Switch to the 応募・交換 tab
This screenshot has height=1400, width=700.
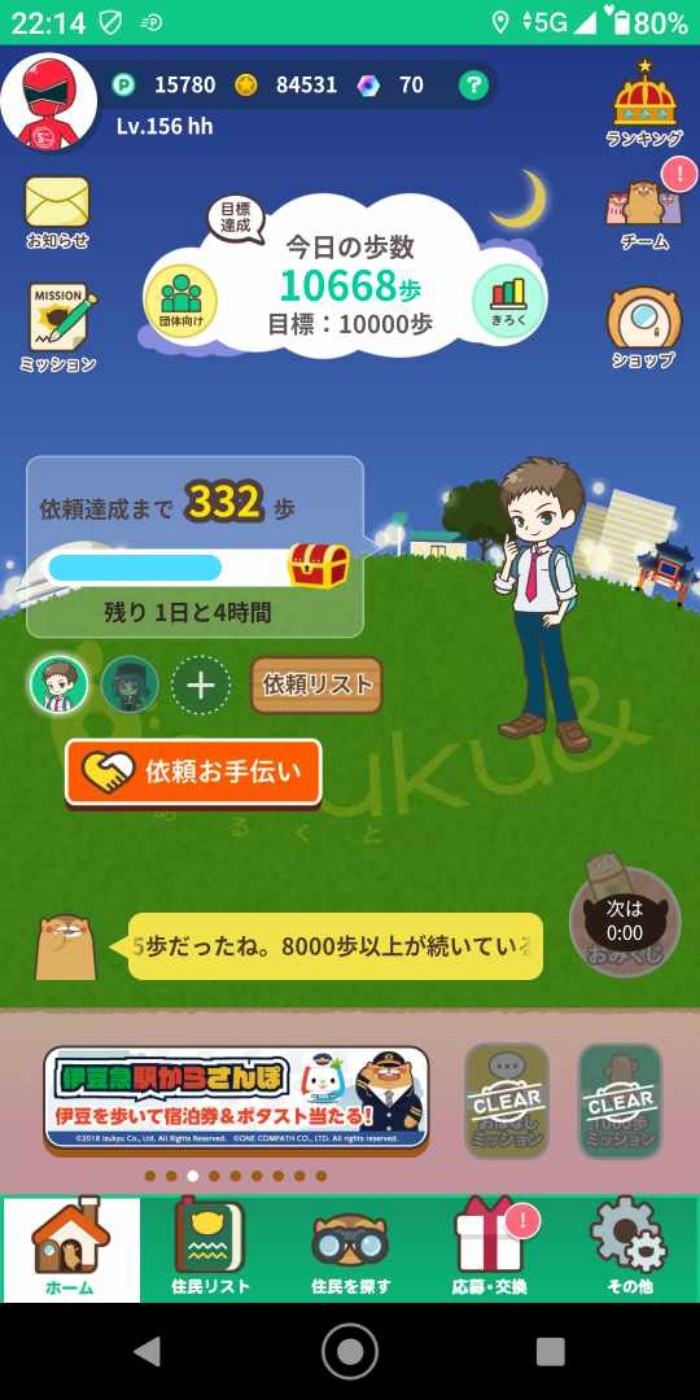coord(489,1250)
